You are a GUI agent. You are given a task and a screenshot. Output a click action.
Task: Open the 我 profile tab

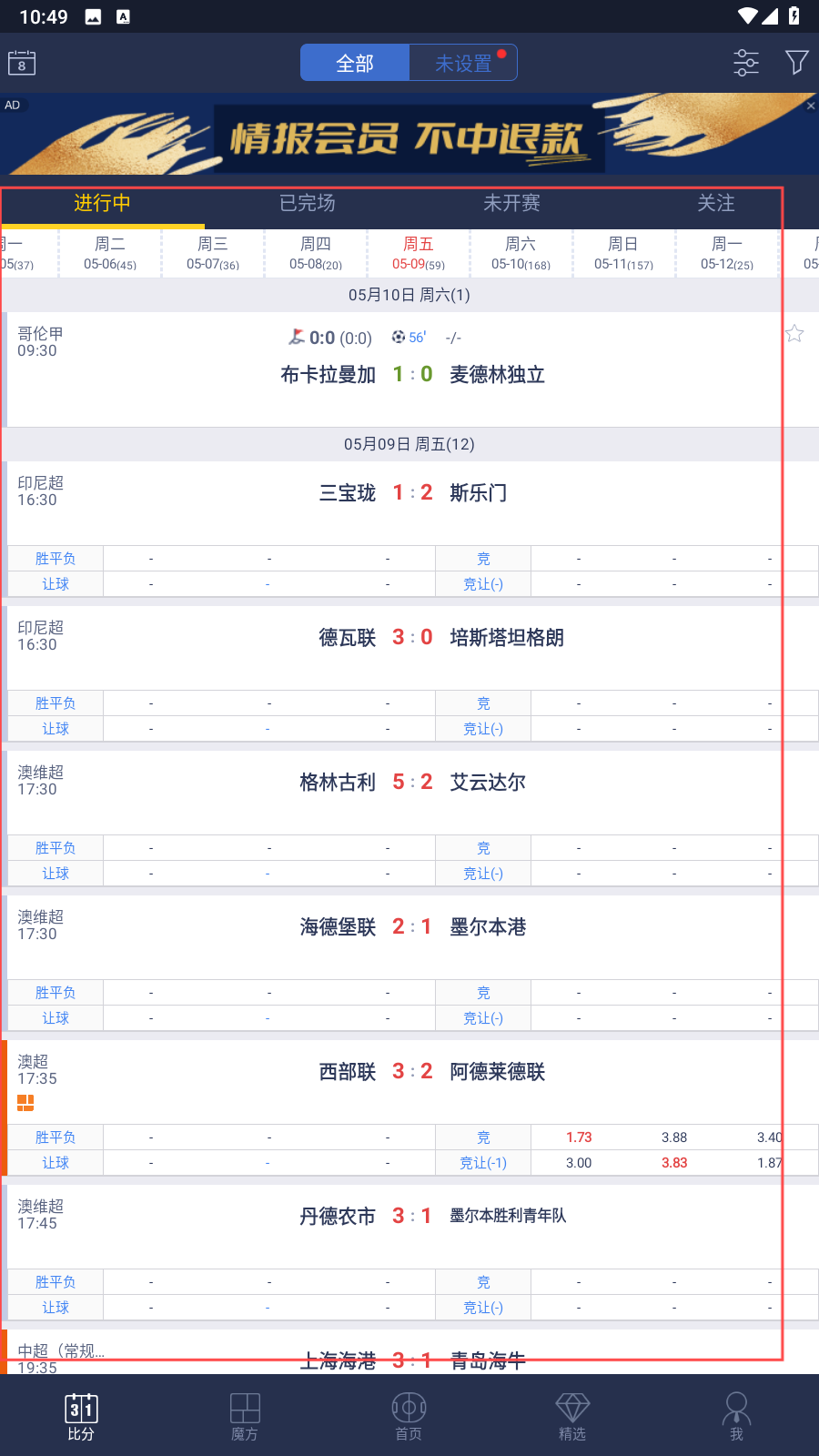(x=736, y=1417)
